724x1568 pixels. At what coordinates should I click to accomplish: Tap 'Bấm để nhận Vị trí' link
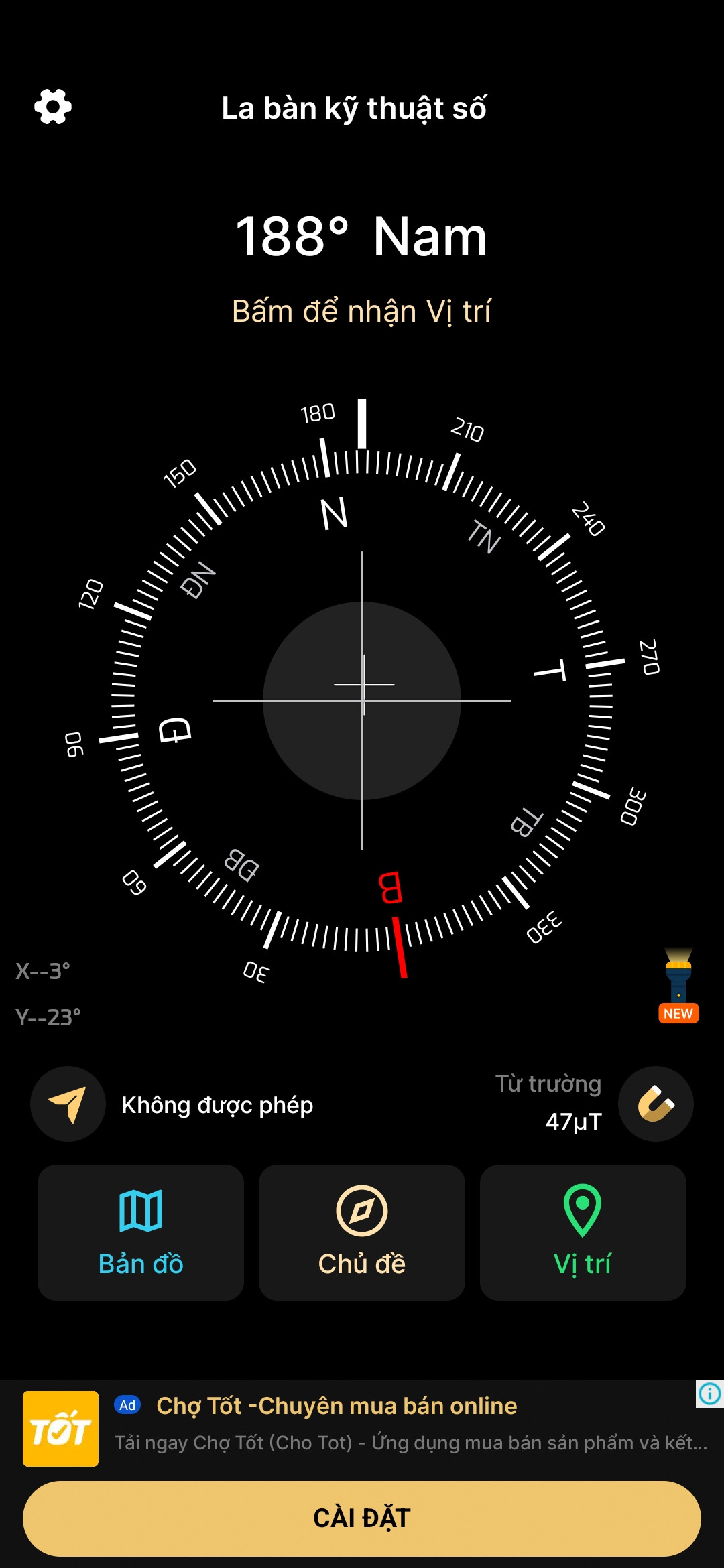coord(361,312)
